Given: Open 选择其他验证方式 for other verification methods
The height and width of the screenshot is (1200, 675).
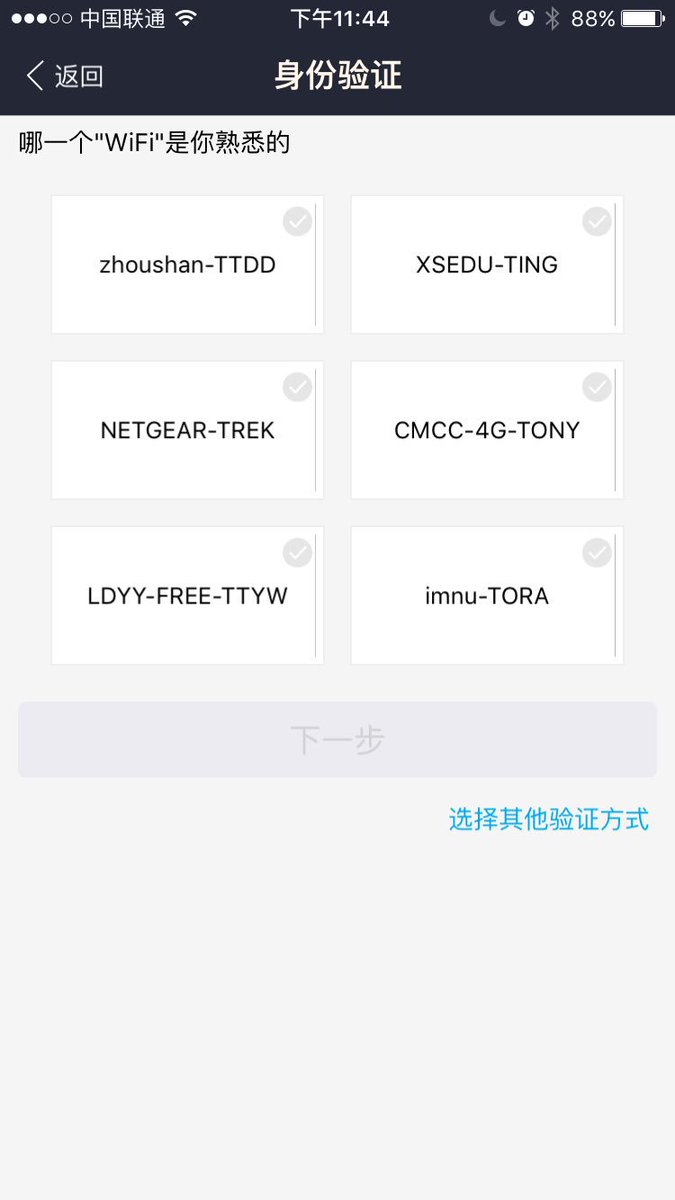Looking at the screenshot, I should 548,820.
